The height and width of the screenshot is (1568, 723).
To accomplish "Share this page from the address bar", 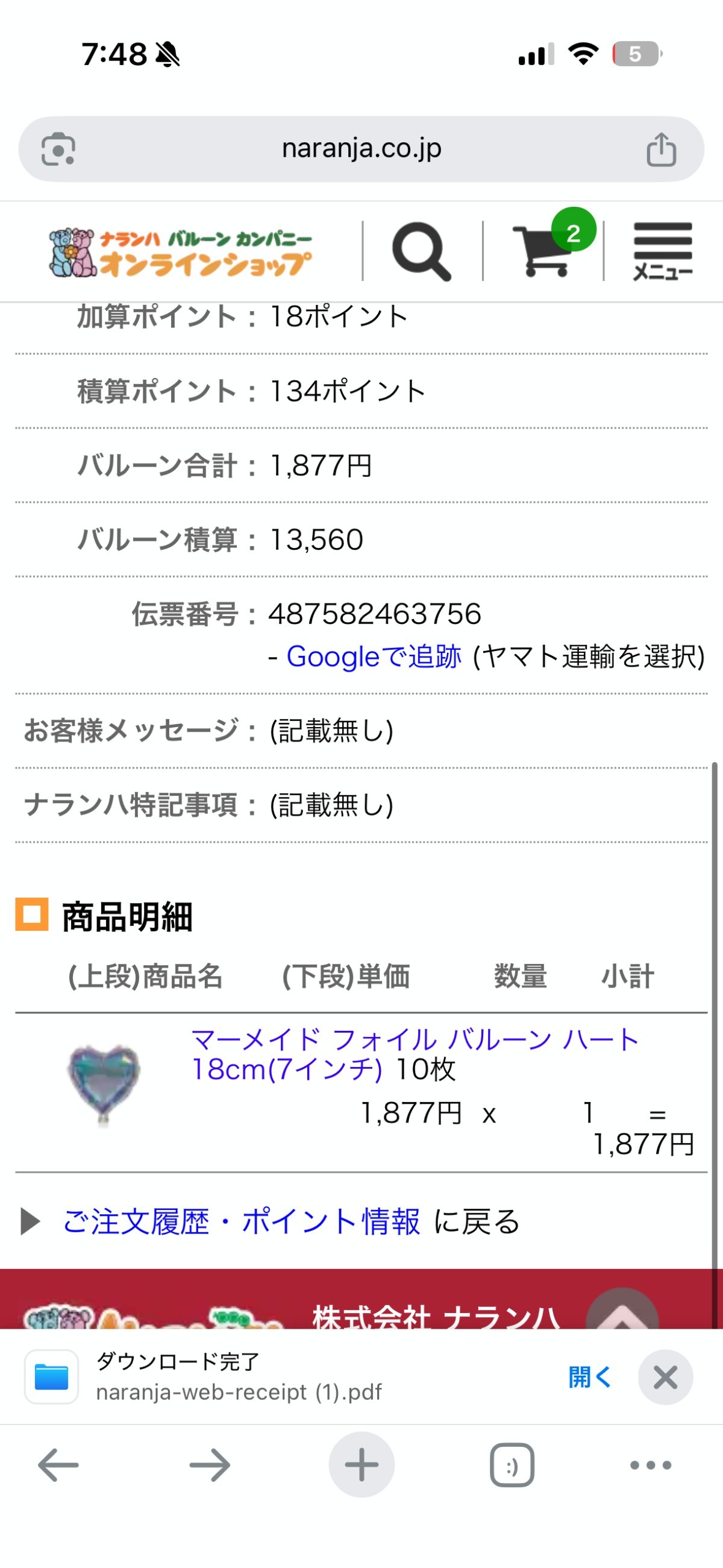I will click(x=661, y=150).
